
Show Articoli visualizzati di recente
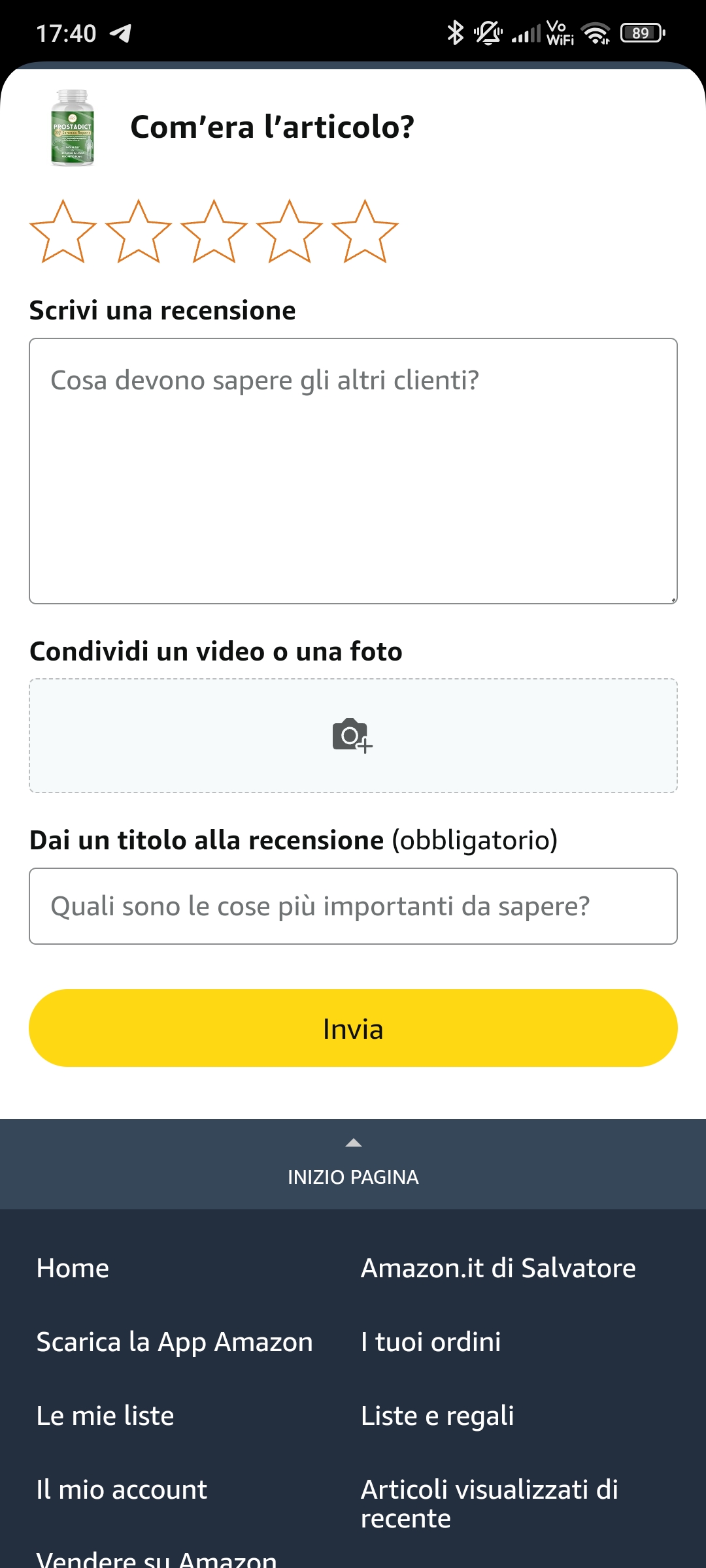pyautogui.click(x=490, y=1504)
